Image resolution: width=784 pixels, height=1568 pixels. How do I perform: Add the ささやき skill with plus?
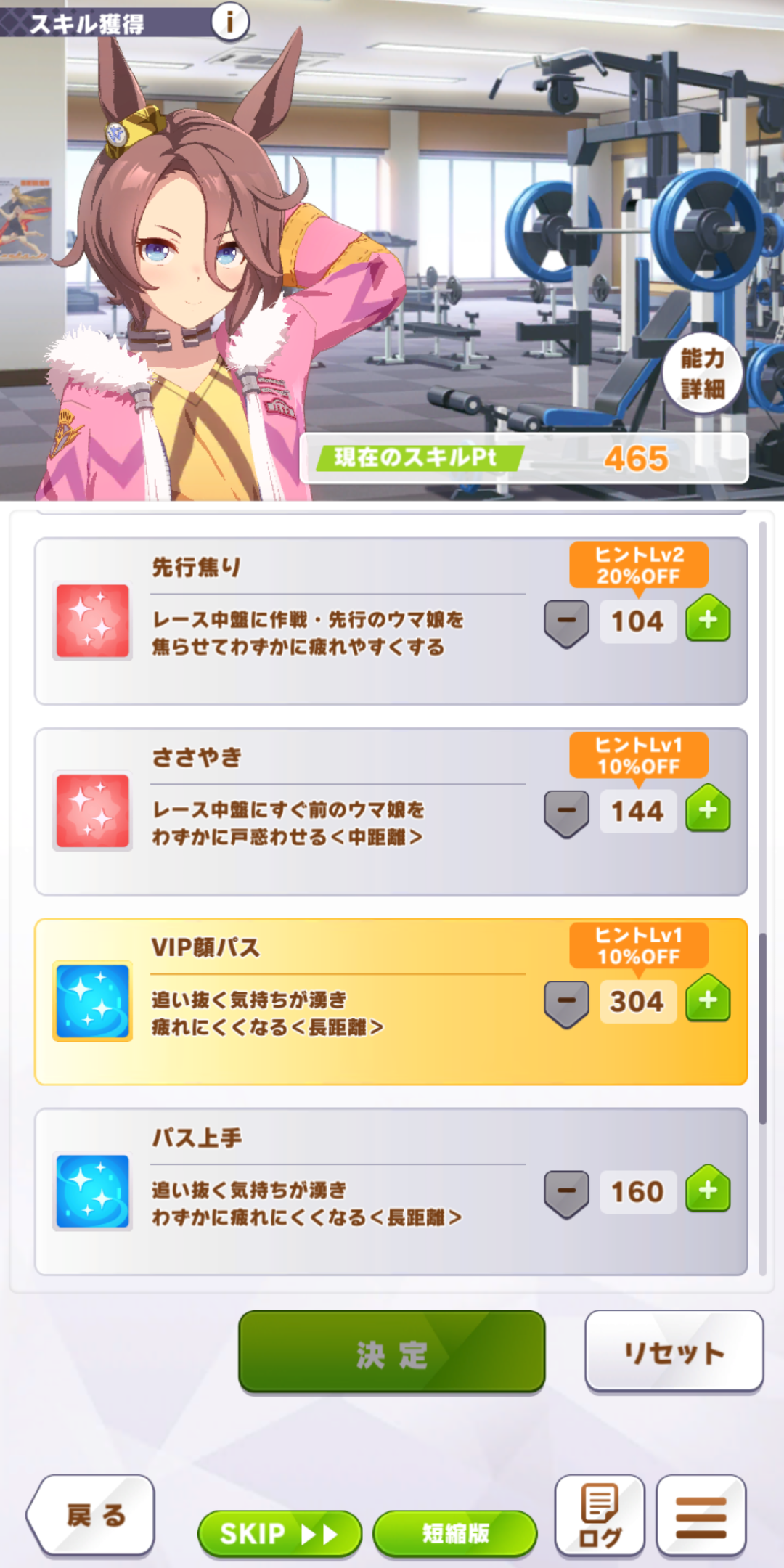(x=708, y=809)
